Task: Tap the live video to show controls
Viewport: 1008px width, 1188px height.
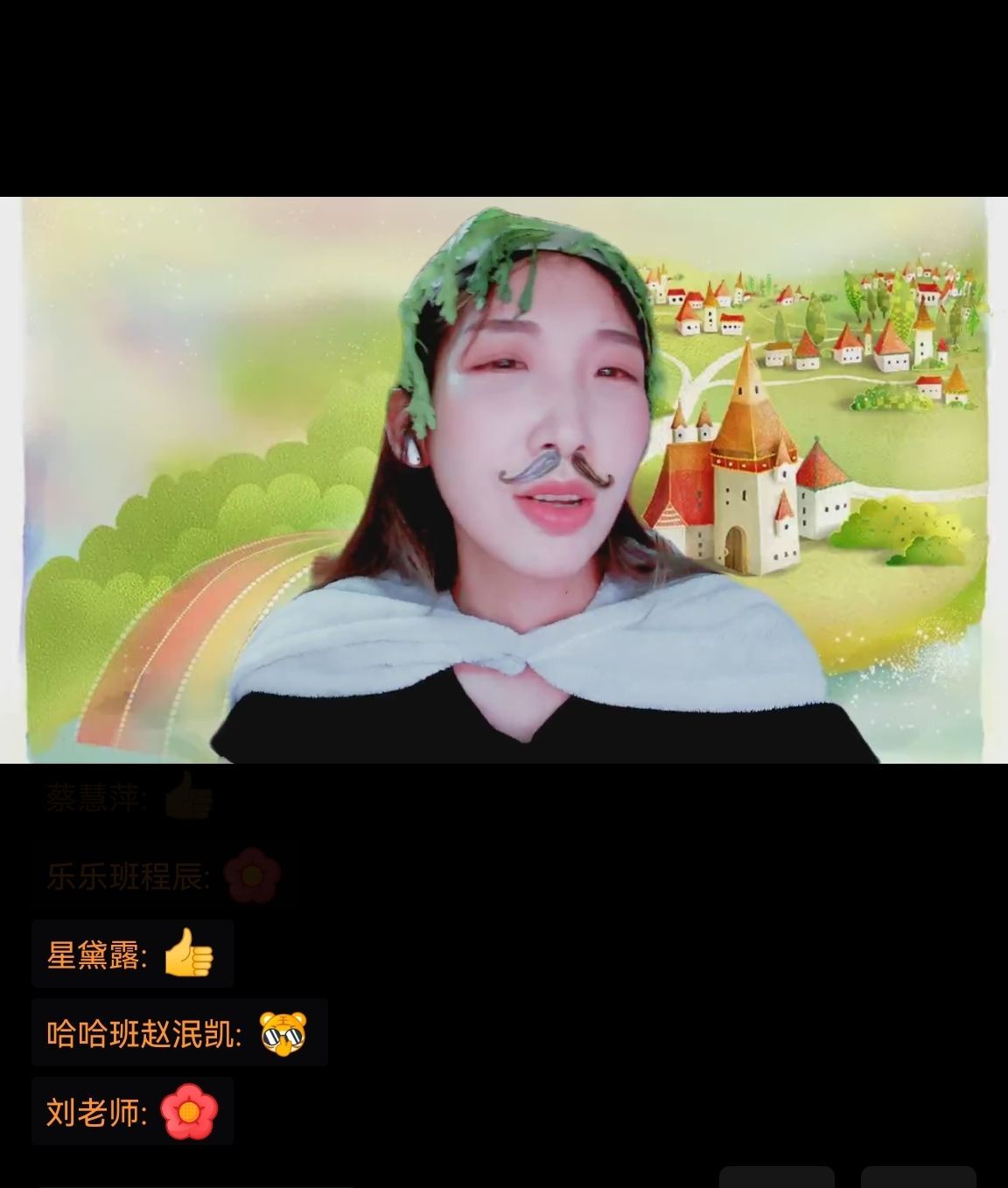Action: [x=504, y=479]
